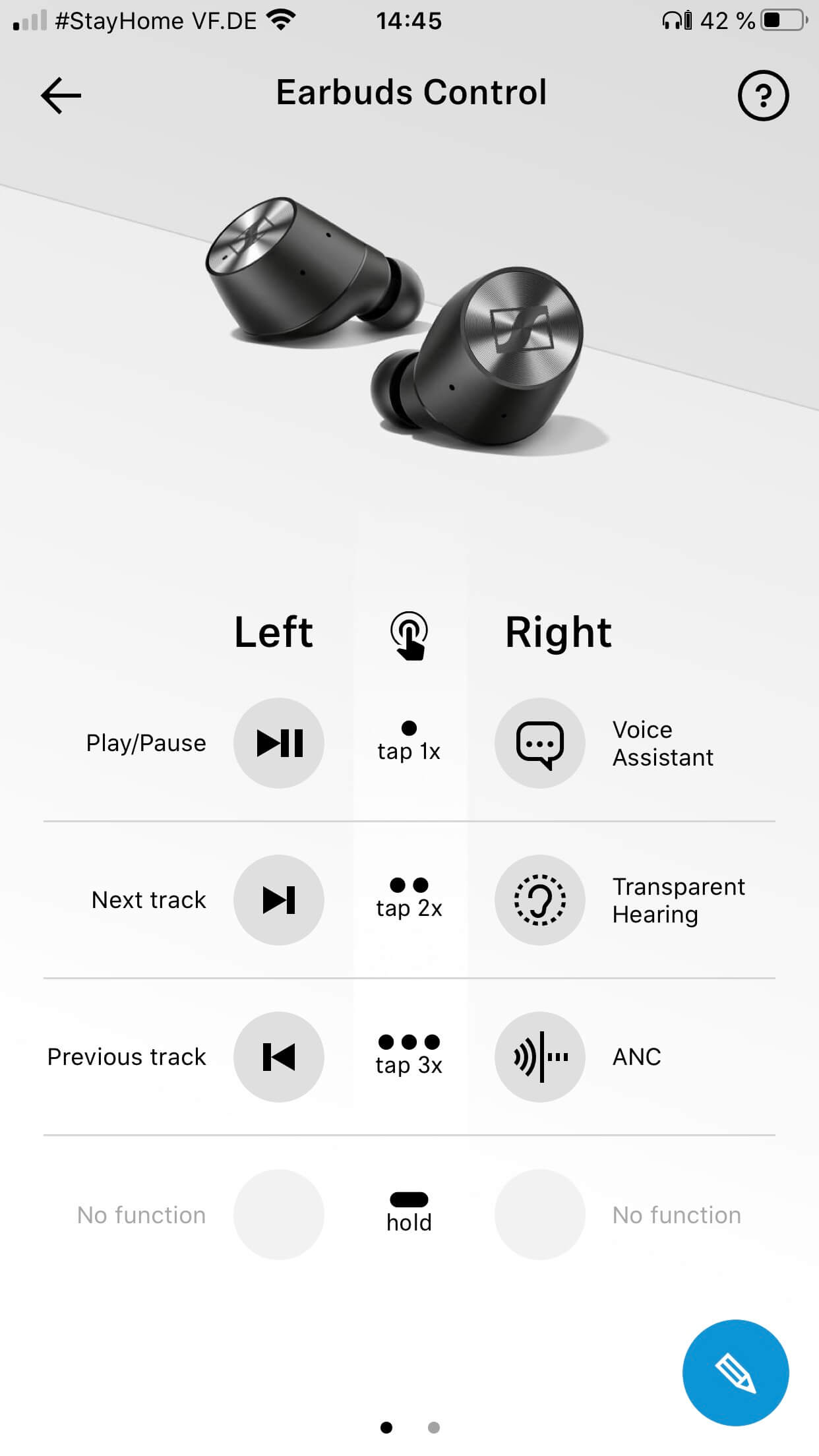Open the help question mark icon
Screen dimensions: 819x1456
click(x=763, y=96)
